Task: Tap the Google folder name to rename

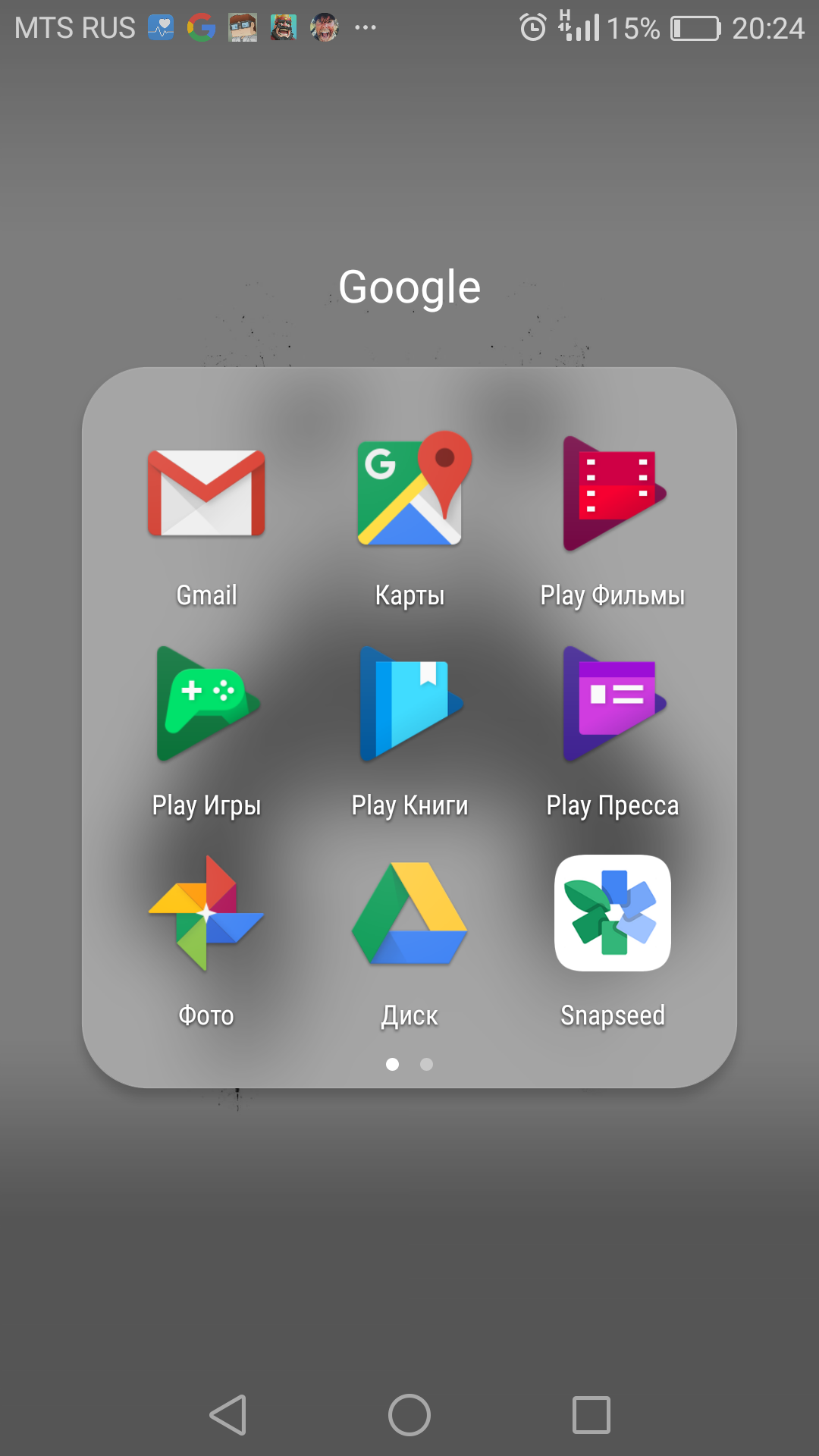Action: coord(409,287)
